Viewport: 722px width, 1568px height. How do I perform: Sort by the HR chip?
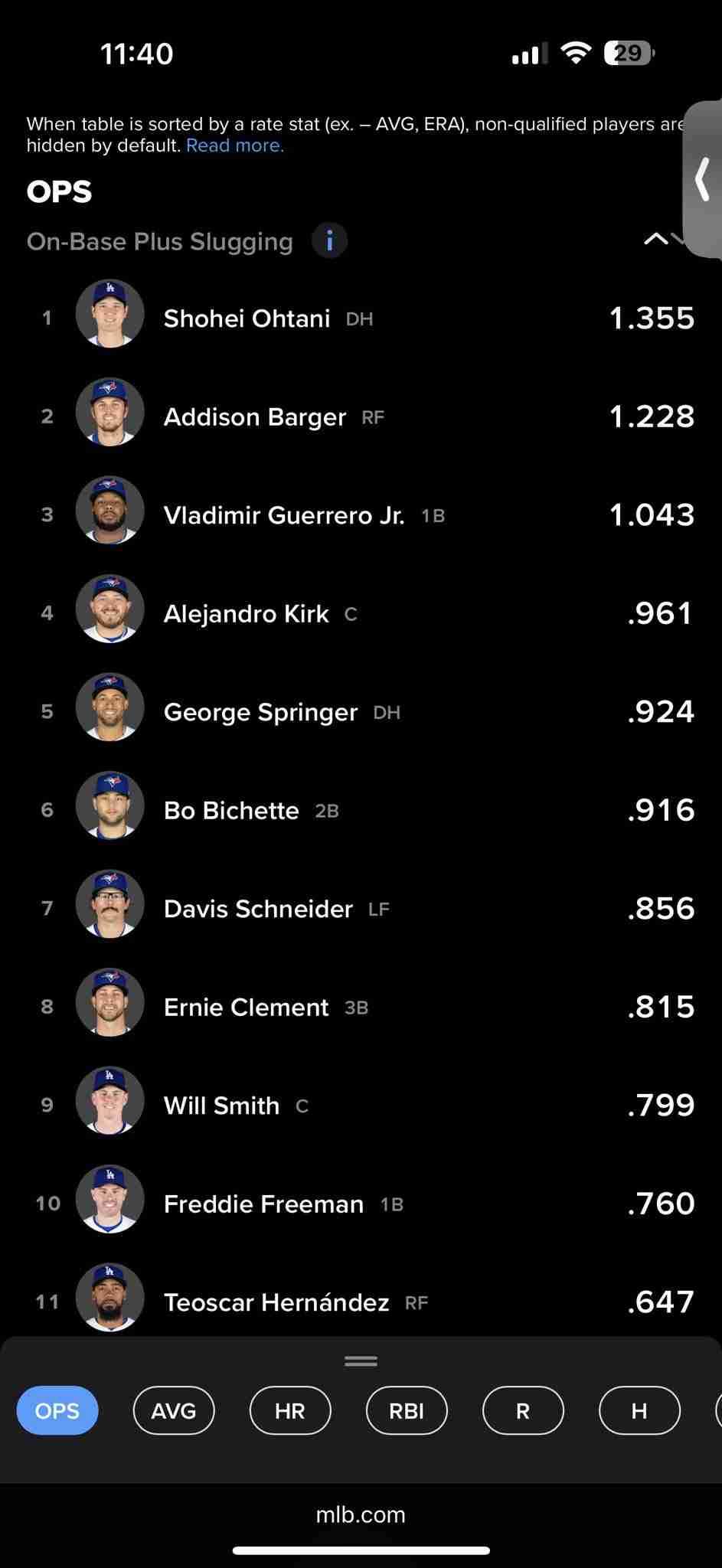[290, 1410]
